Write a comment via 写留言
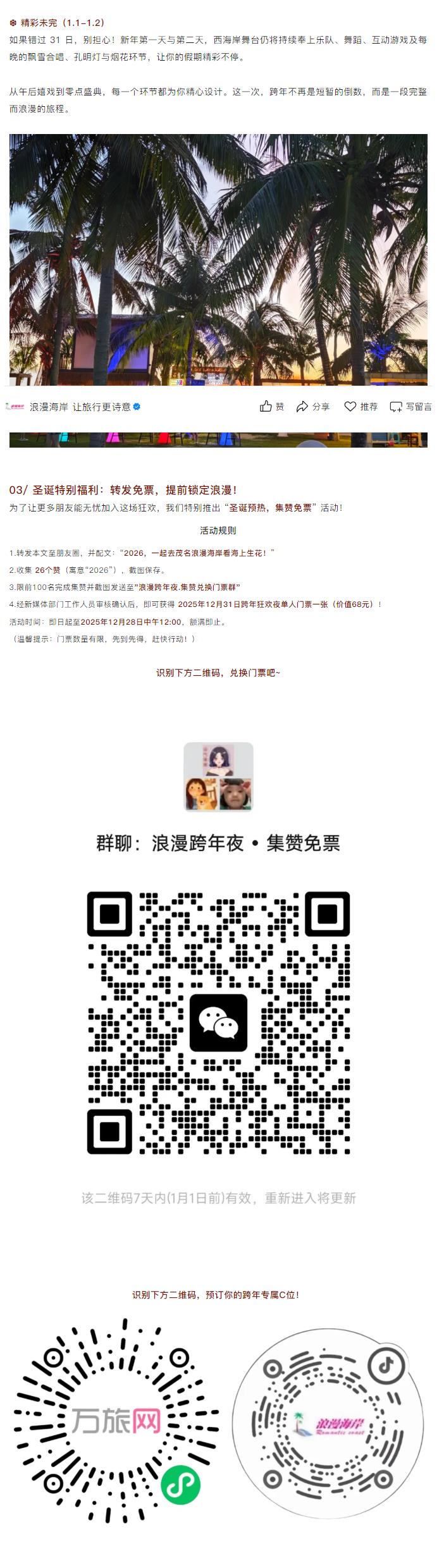This screenshot has height=1568, width=444. [x=411, y=407]
